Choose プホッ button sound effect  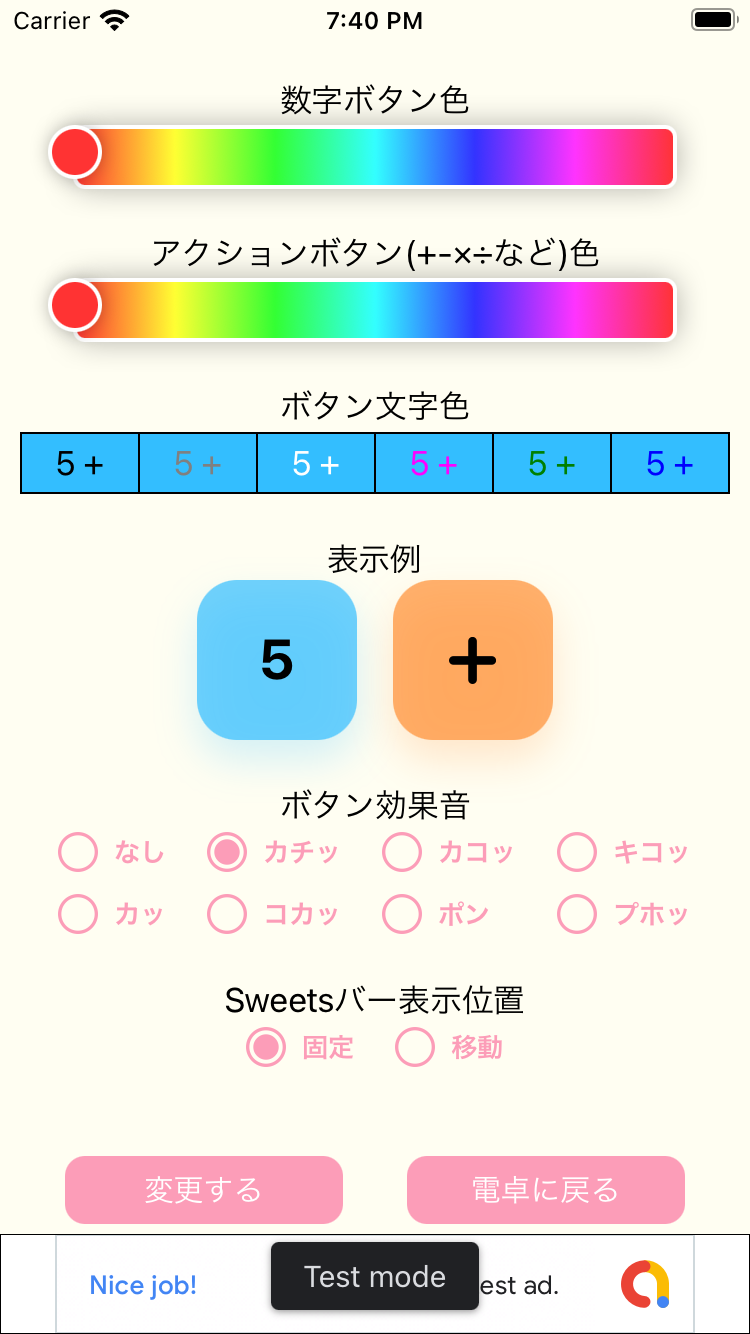[577, 914]
